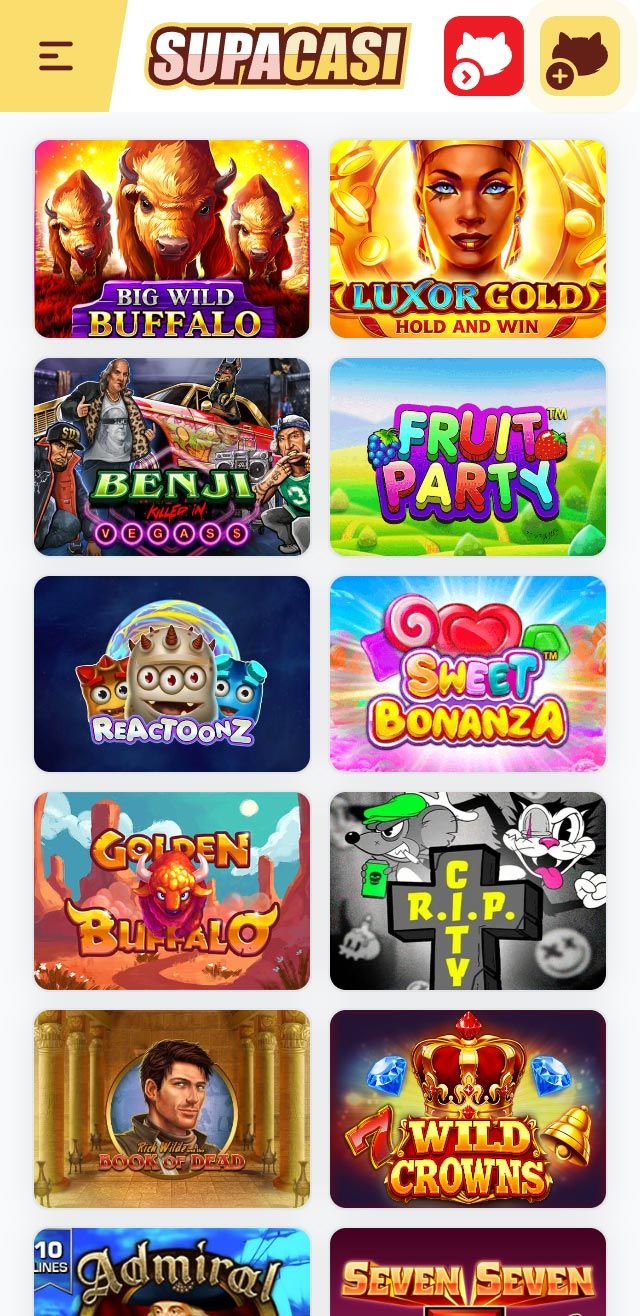Screen dimensions: 640x1316
Task: Open the hamburger menu
Action: (56, 56)
